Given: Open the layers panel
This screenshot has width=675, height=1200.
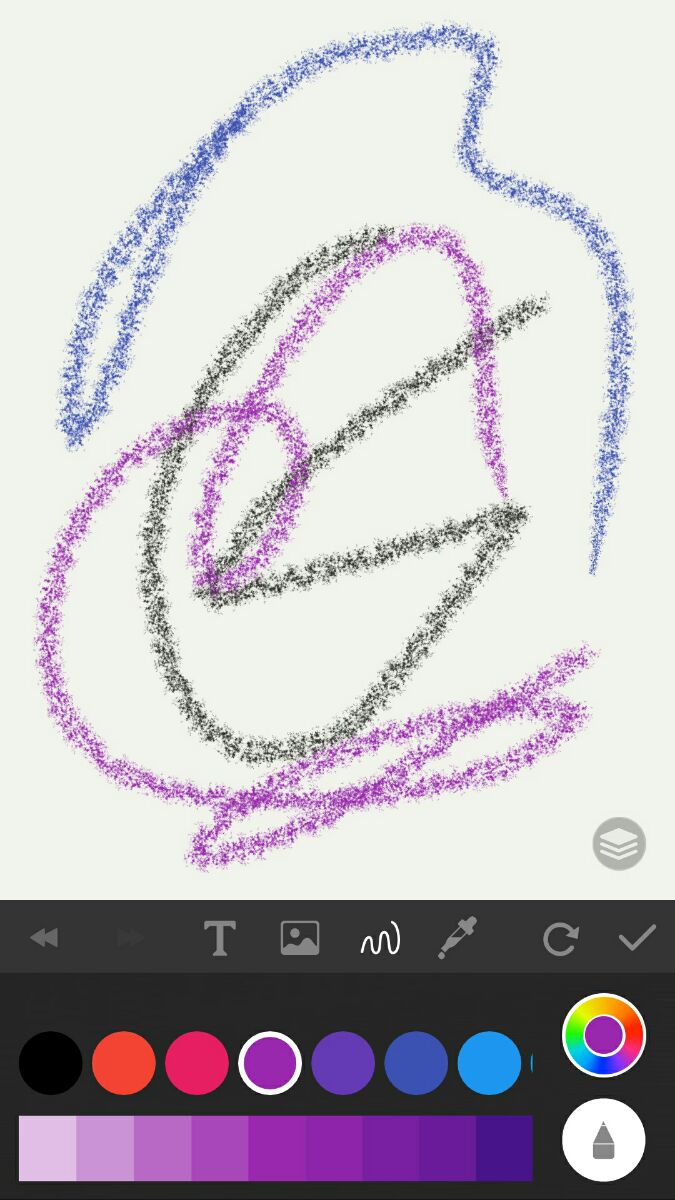Looking at the screenshot, I should coord(619,844).
